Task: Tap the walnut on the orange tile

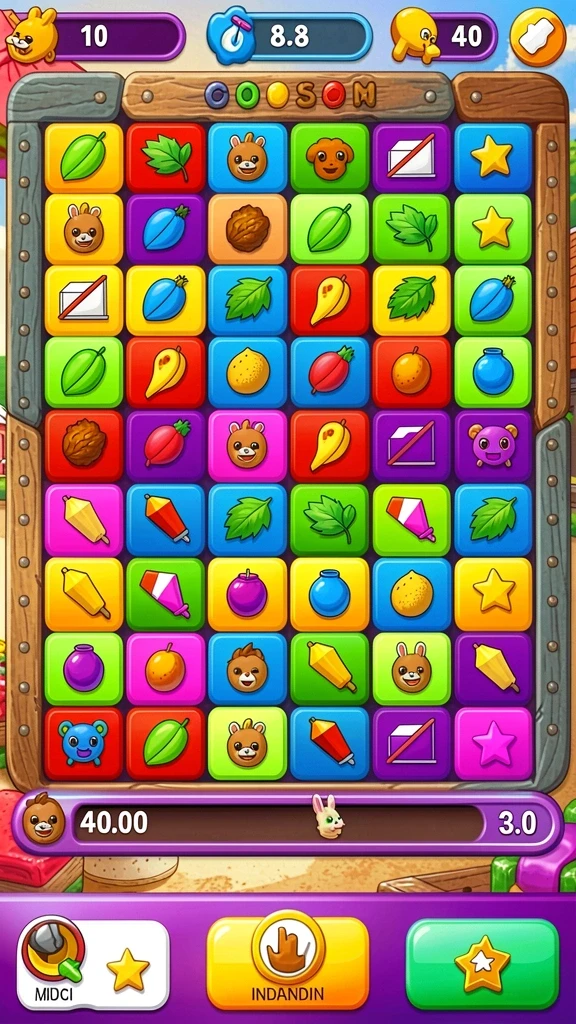Action: click(x=248, y=229)
